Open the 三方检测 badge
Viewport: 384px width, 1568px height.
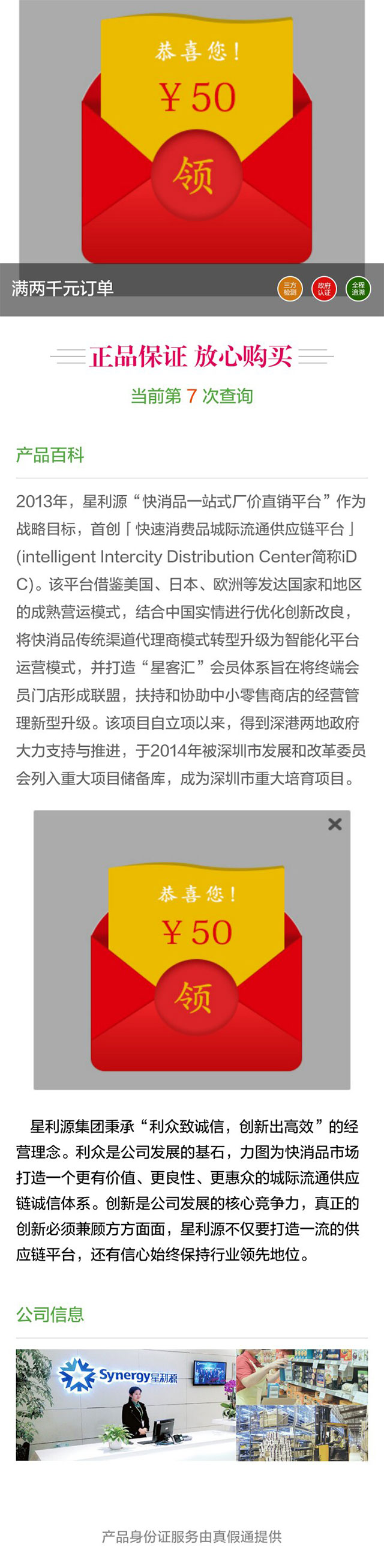290,289
